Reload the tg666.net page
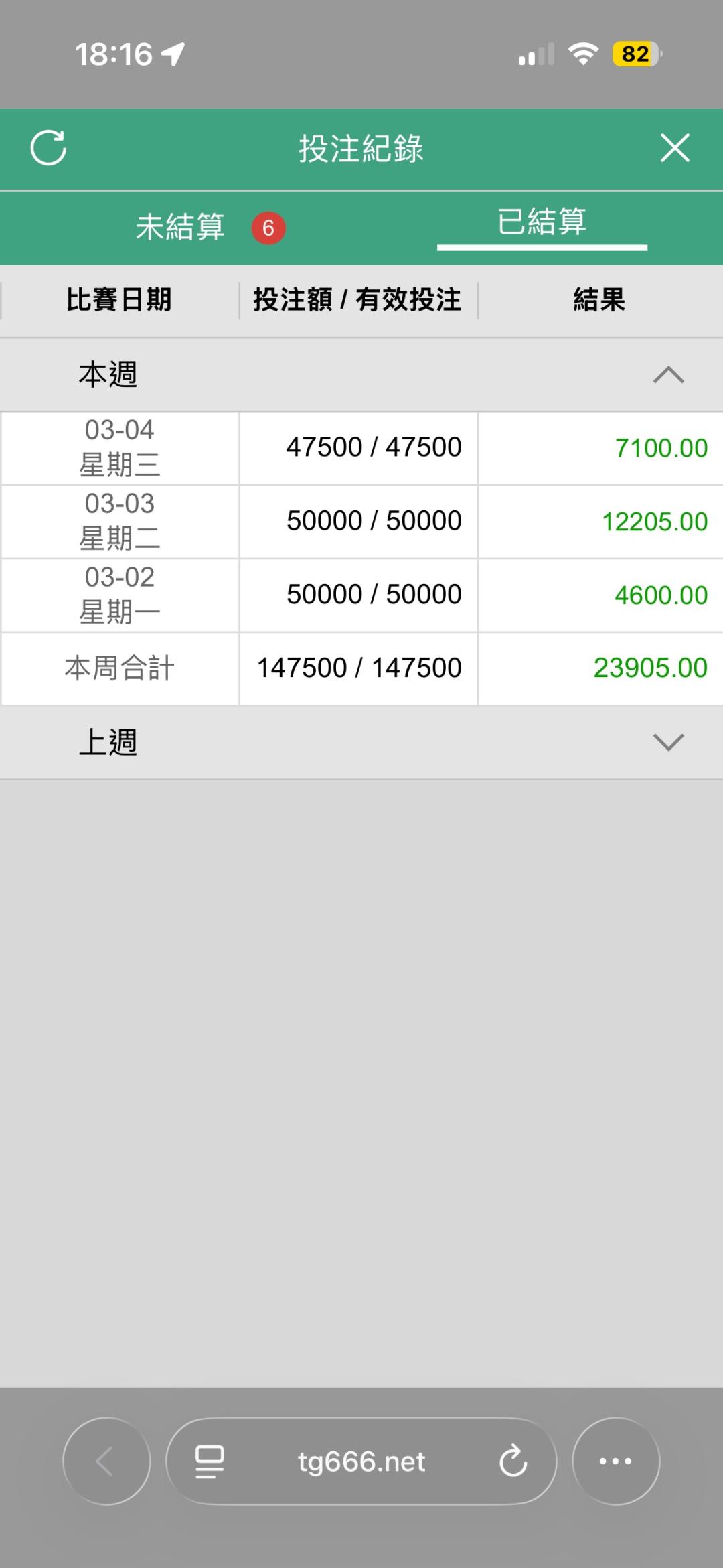Viewport: 723px width, 1568px height. [513, 1461]
